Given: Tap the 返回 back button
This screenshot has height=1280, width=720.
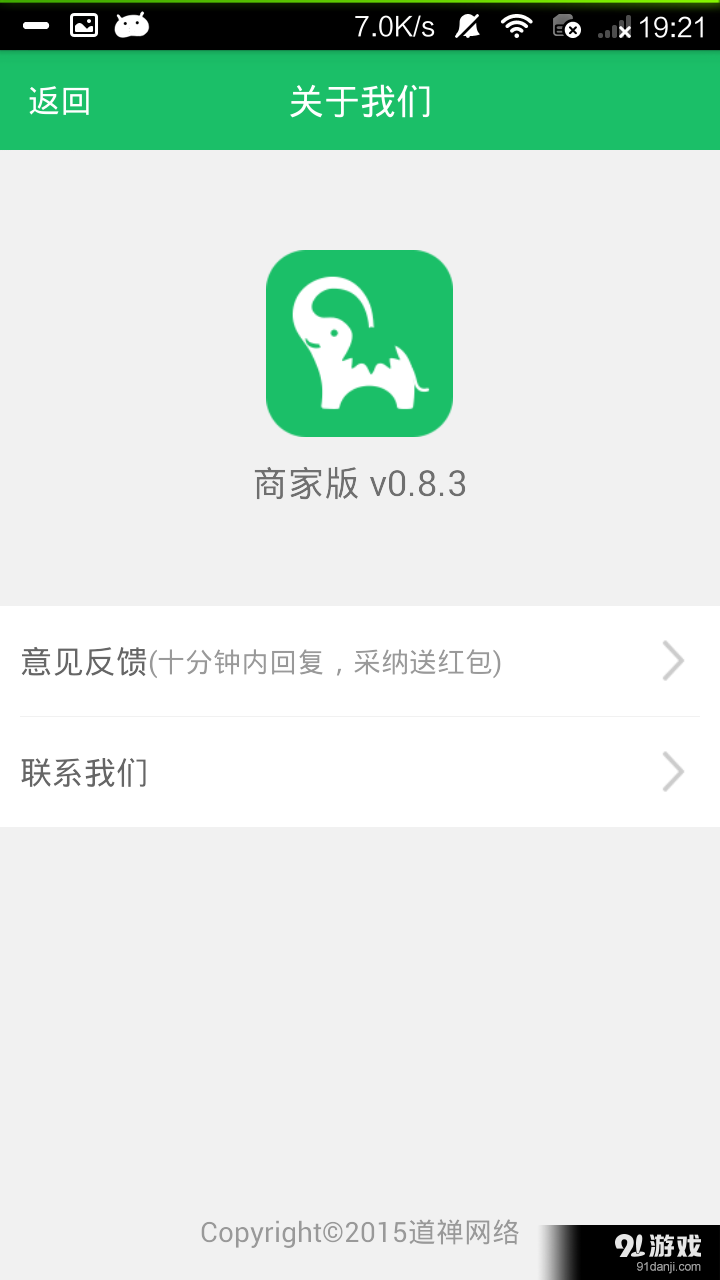Looking at the screenshot, I should (x=60, y=101).
